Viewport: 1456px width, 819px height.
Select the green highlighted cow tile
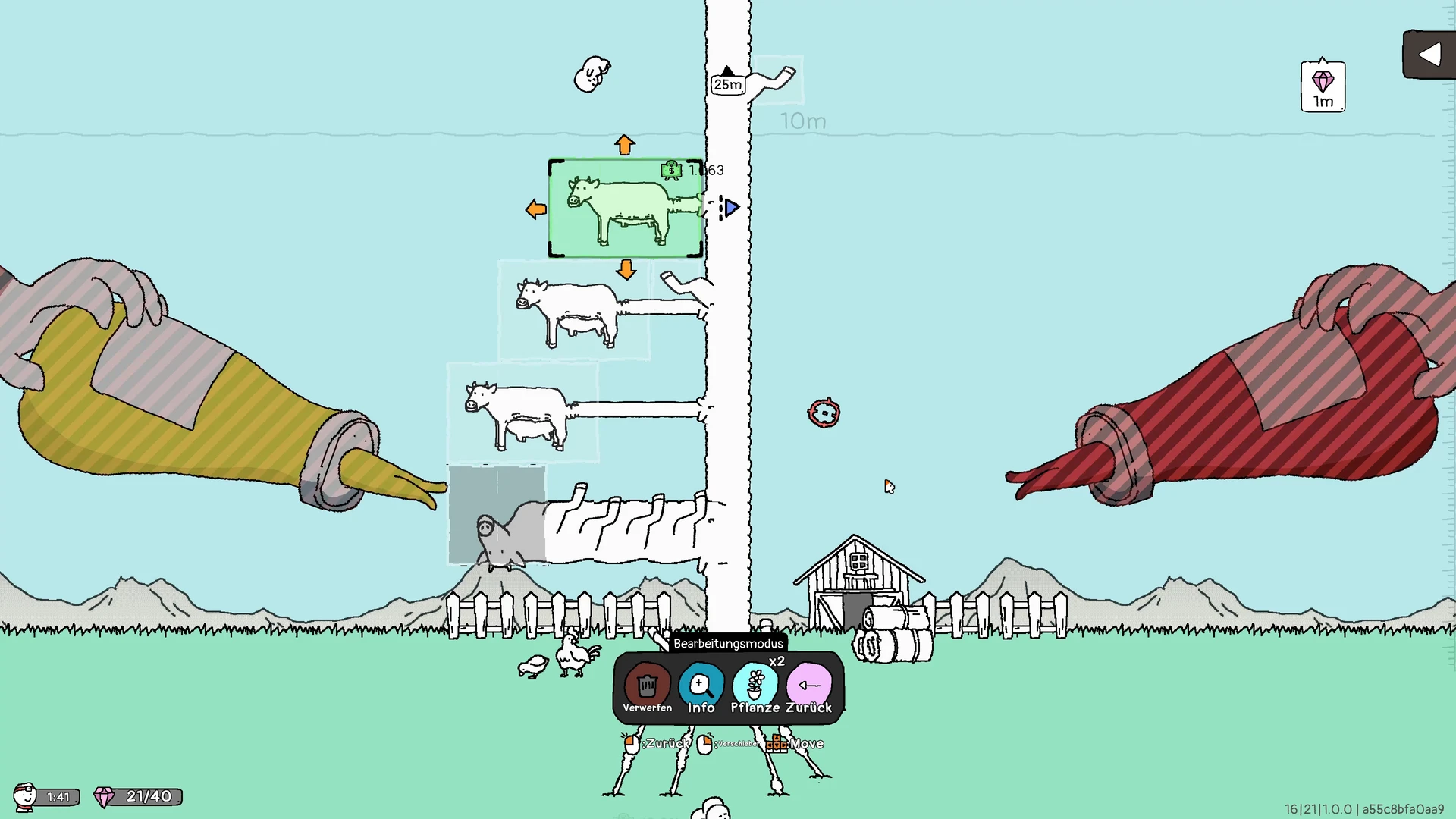click(625, 209)
